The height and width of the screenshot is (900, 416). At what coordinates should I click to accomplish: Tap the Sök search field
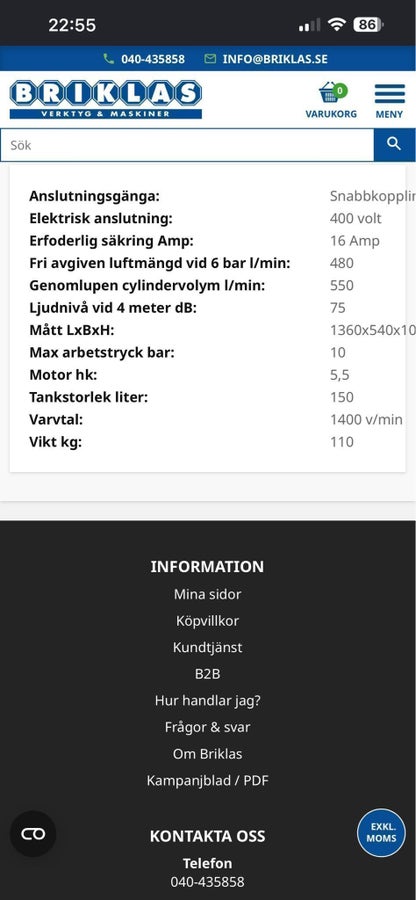(187, 145)
